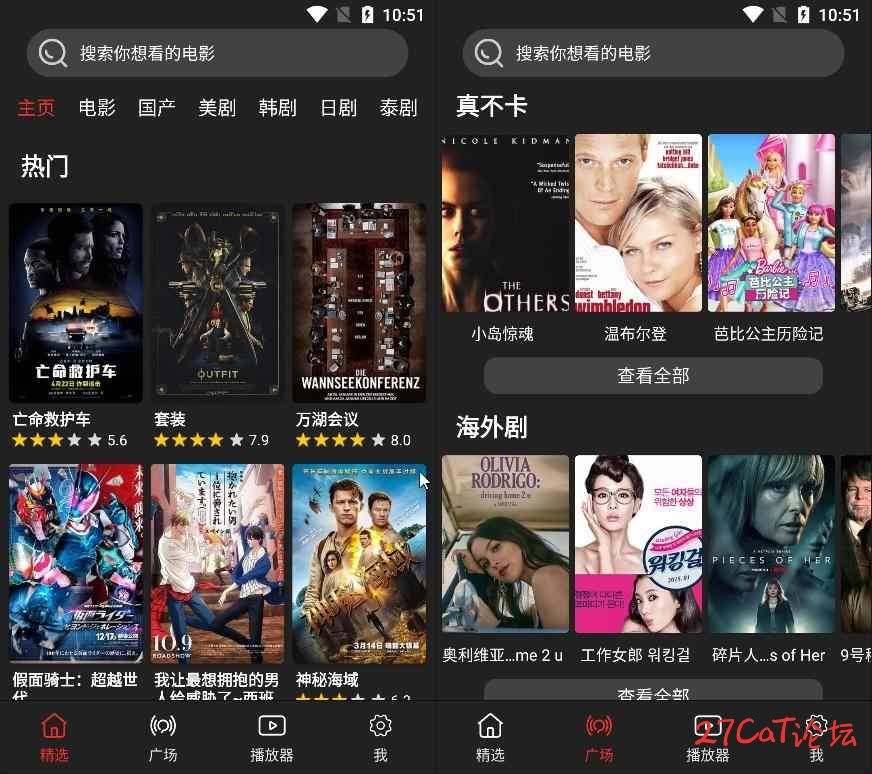Open the movie 套装 (The Outfit)
This screenshot has width=872, height=774.
coord(218,303)
